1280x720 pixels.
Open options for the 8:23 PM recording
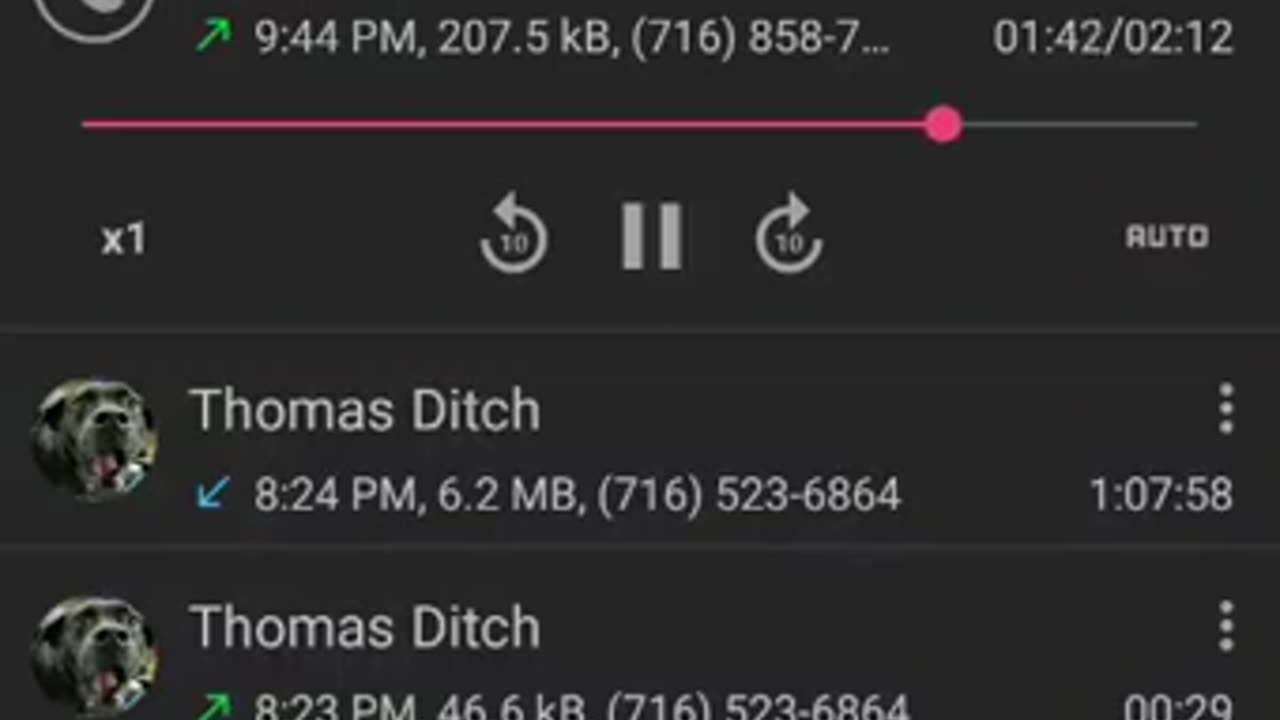pos(1226,627)
